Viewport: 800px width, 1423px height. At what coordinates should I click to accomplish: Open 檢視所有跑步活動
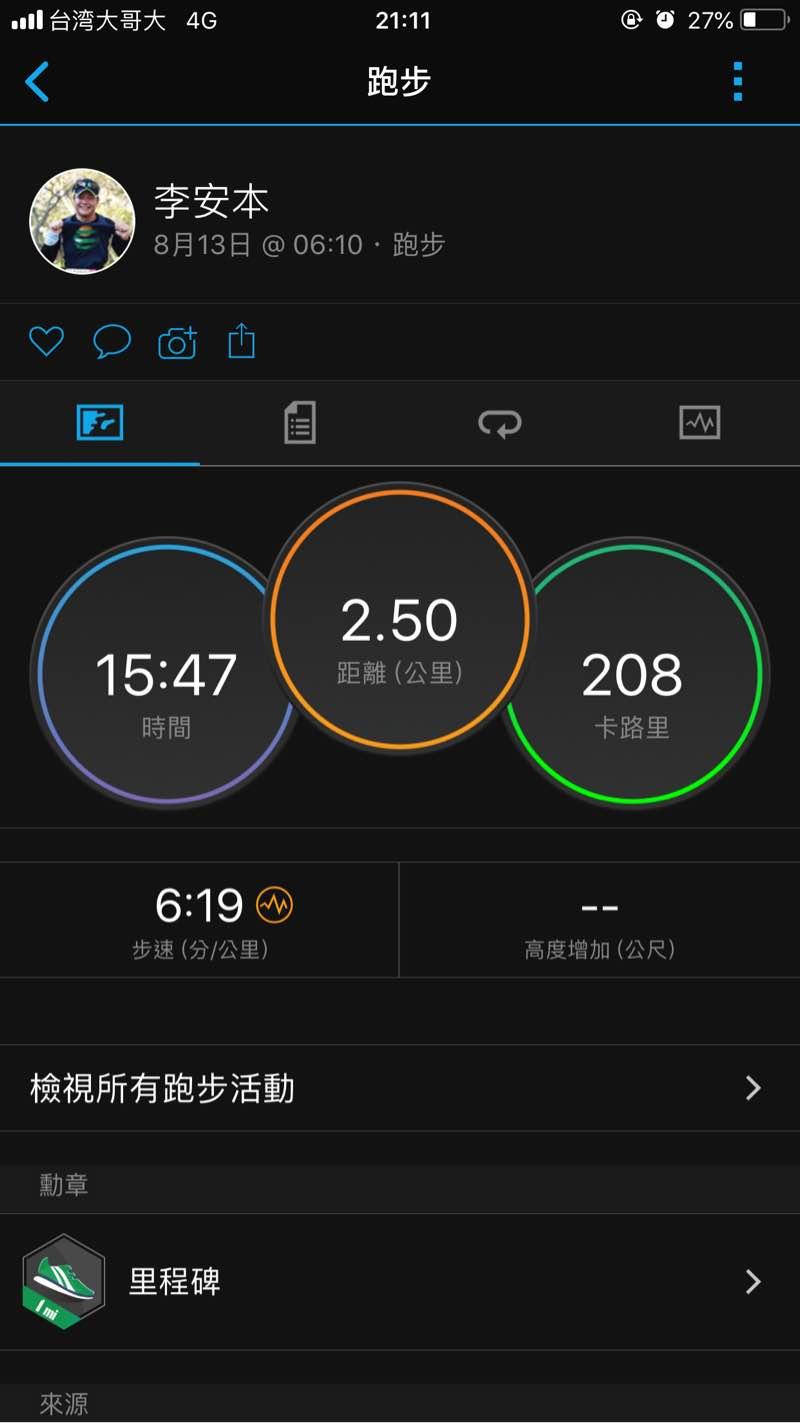coord(399,1088)
